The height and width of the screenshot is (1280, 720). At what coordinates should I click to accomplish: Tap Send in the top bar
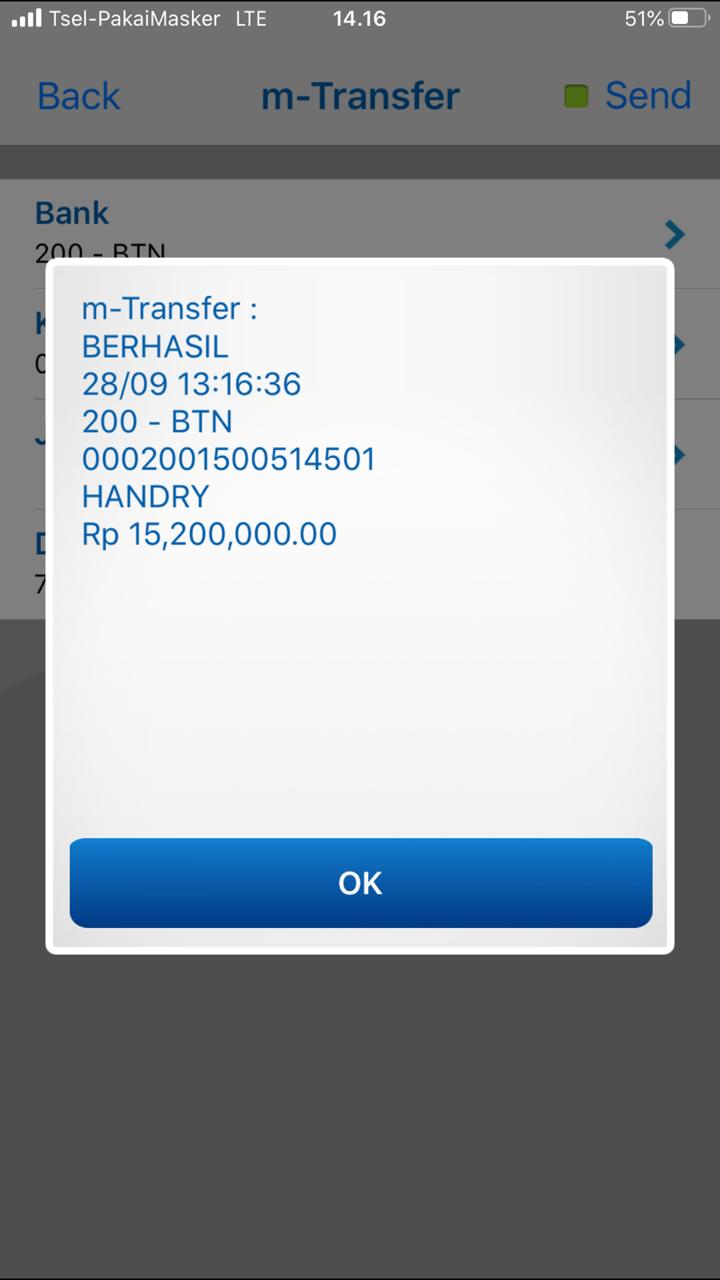pyautogui.click(x=647, y=96)
